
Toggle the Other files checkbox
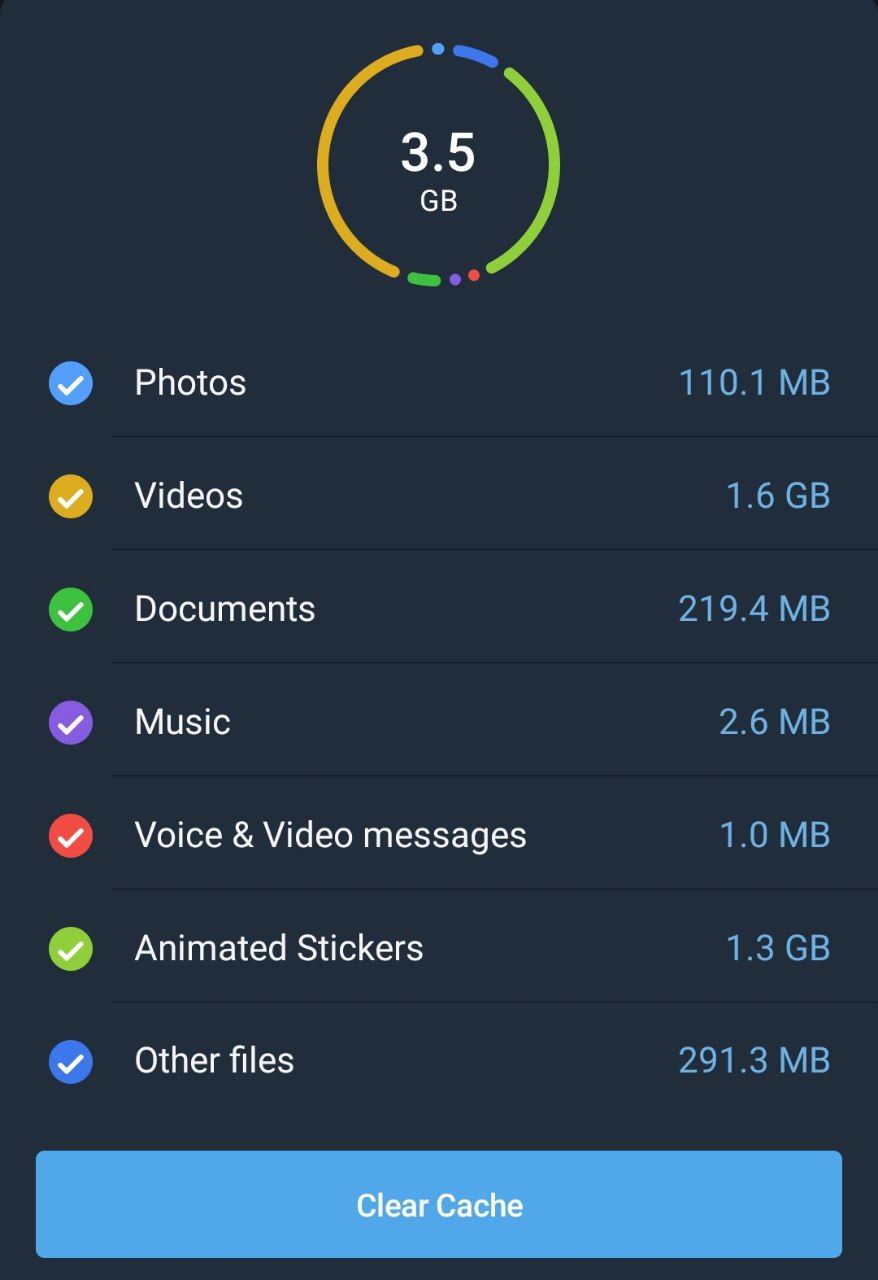(x=71, y=1062)
